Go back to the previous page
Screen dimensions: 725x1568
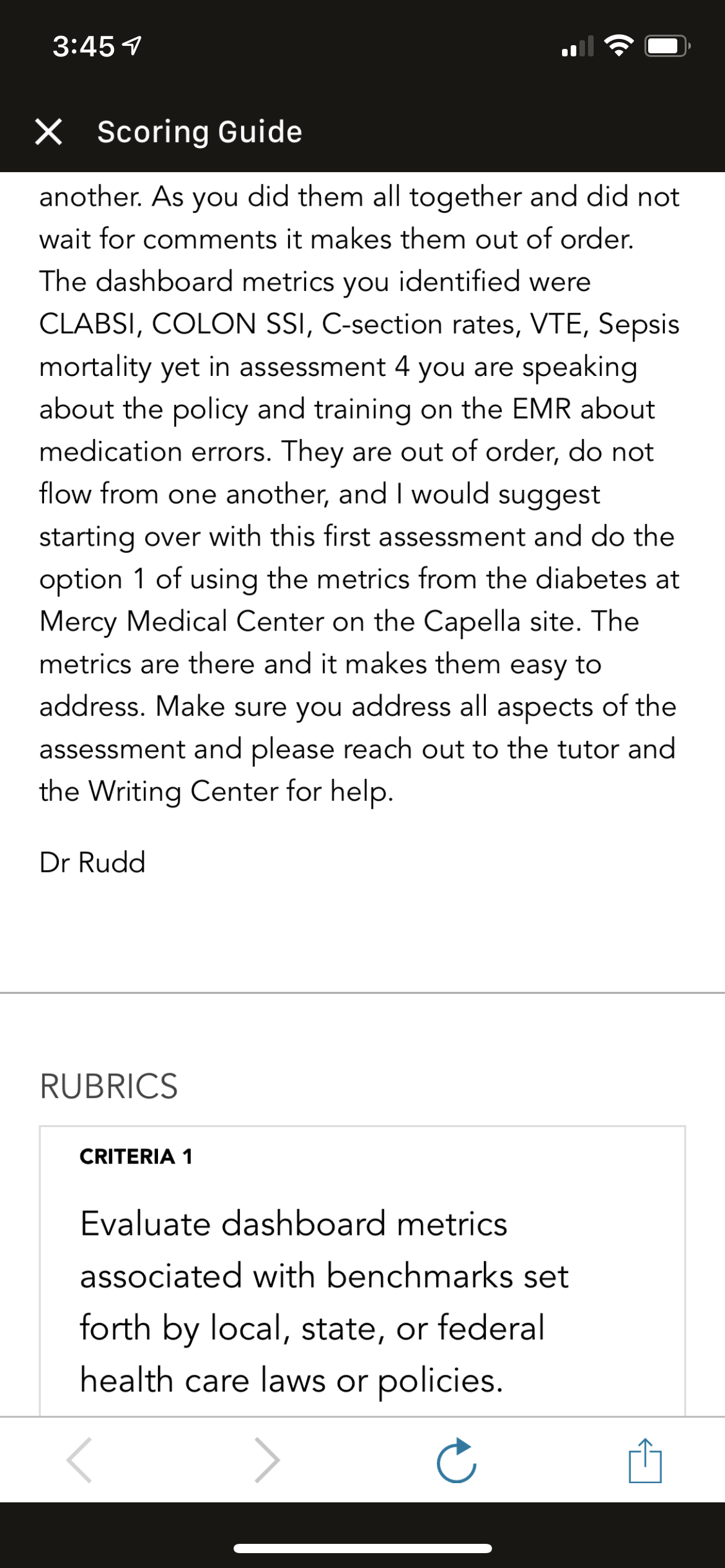tap(79, 1460)
